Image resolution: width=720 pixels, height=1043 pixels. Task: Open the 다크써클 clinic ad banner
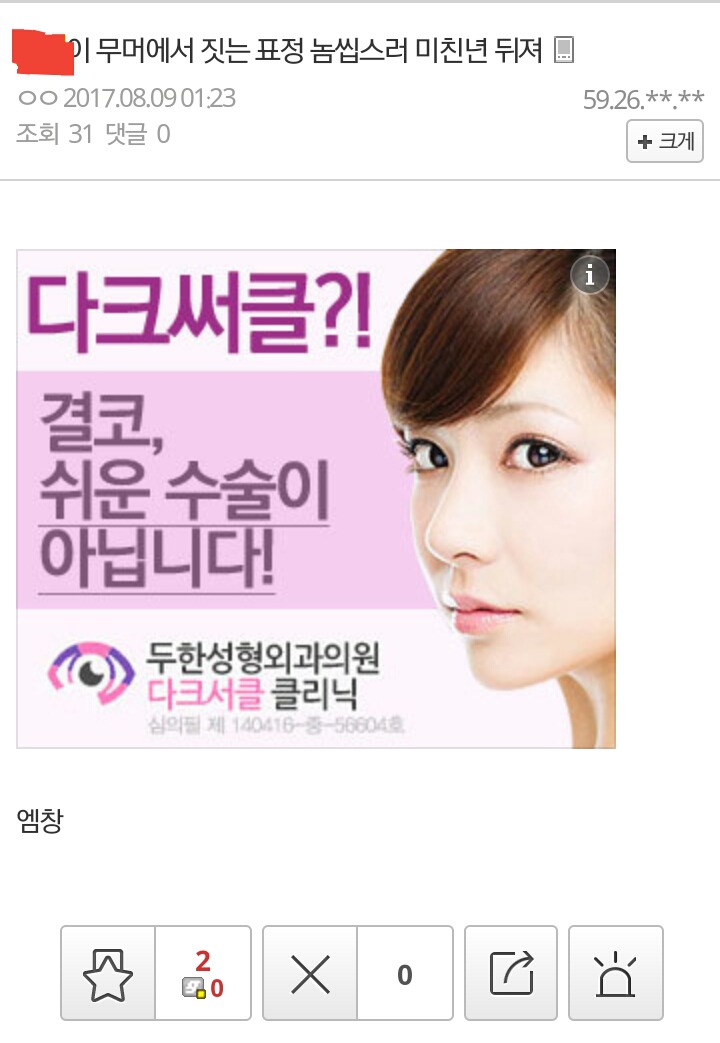click(316, 498)
